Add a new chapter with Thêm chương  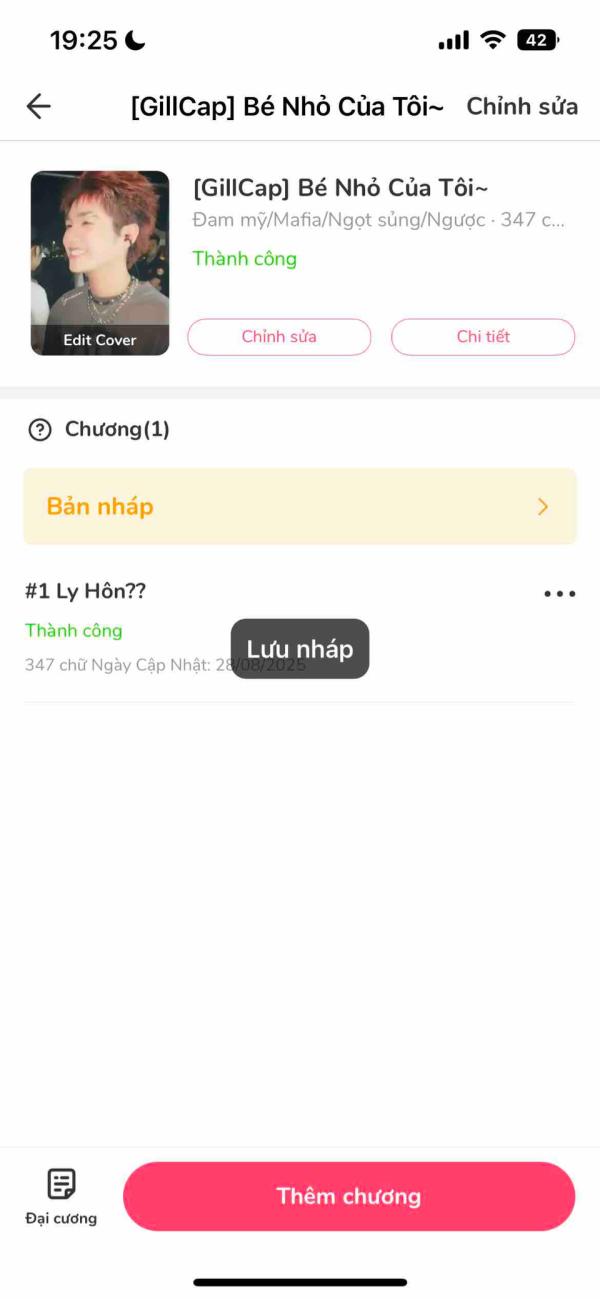point(349,1196)
